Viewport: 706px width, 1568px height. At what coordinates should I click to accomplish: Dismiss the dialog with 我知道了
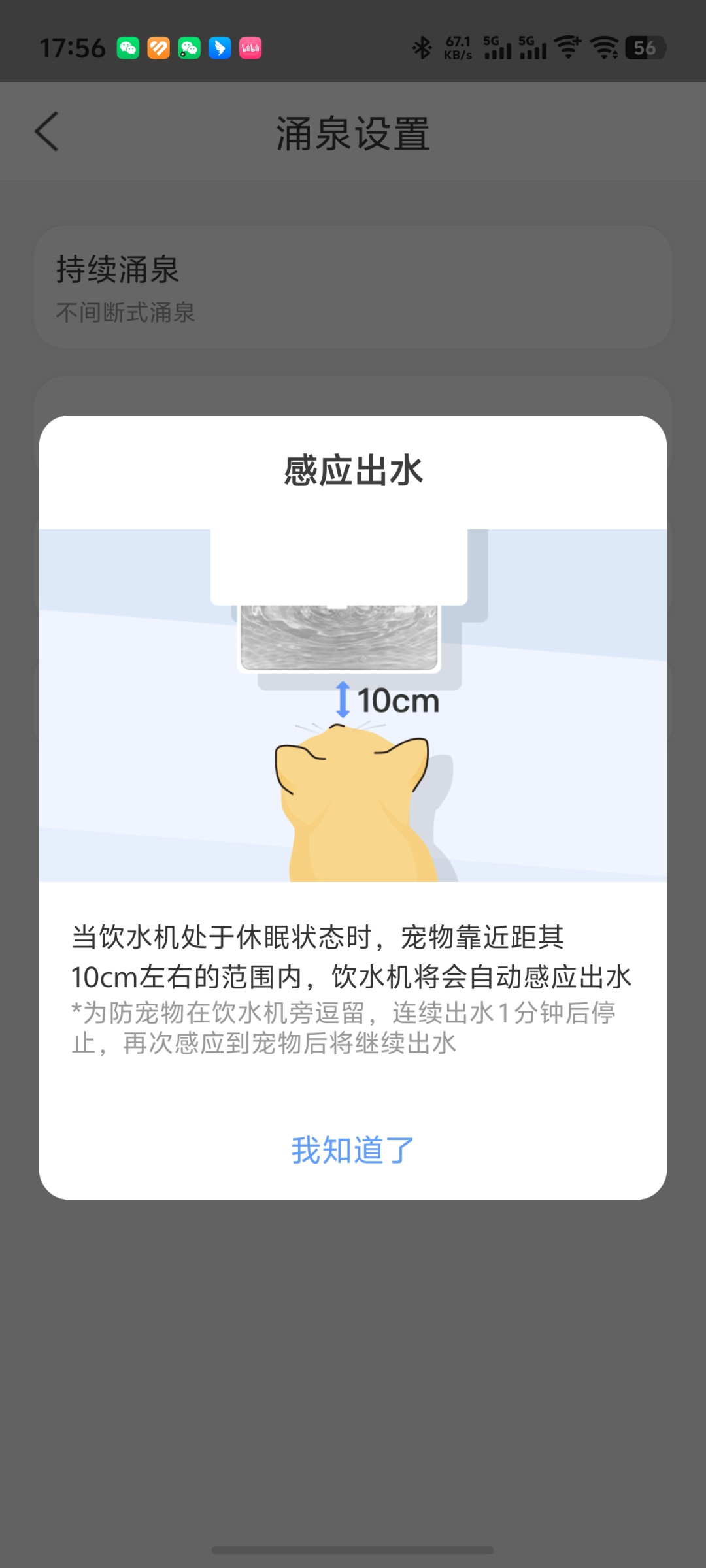point(353,1151)
